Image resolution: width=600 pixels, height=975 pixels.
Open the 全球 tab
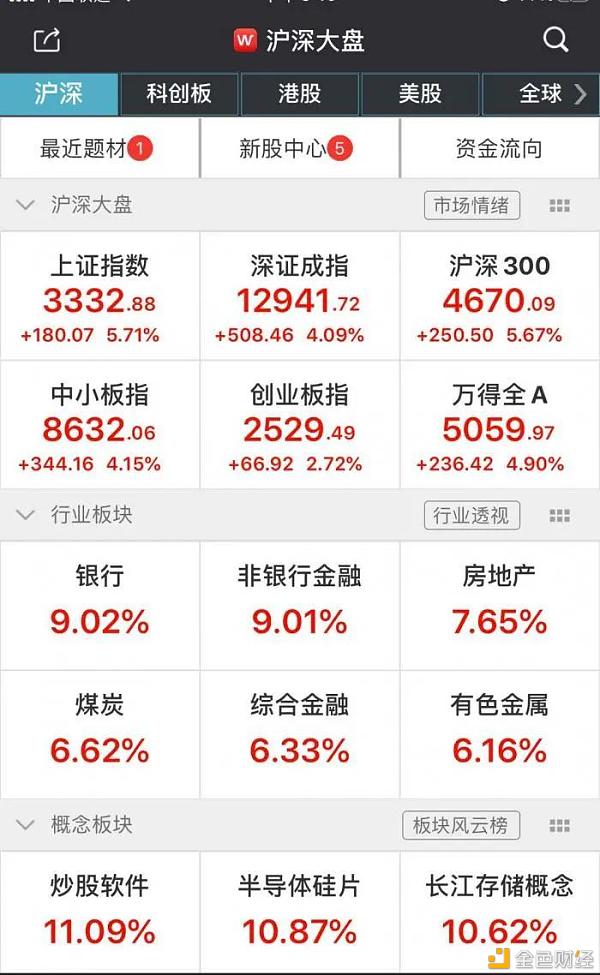point(541,94)
